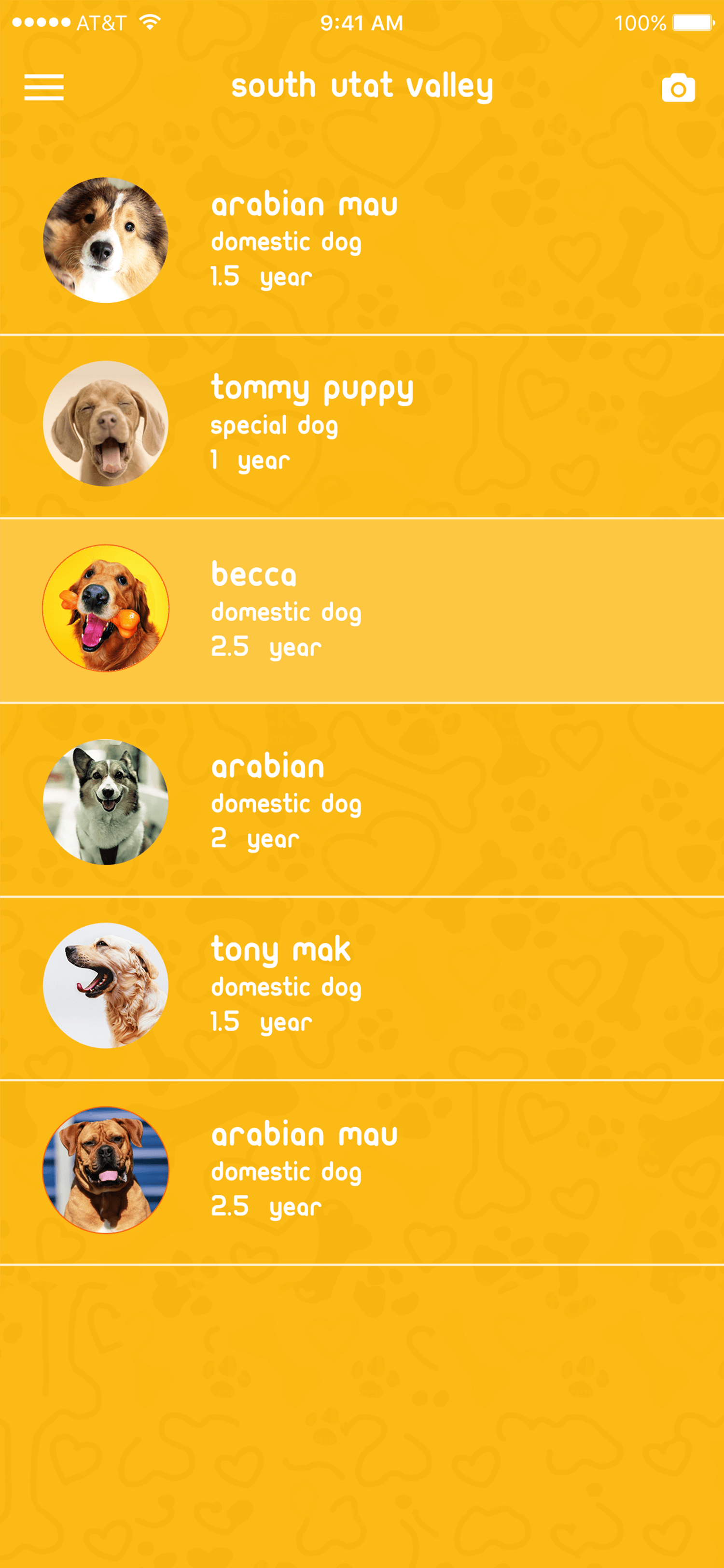
Task: Select the tommy puppy row
Action: tap(362, 424)
